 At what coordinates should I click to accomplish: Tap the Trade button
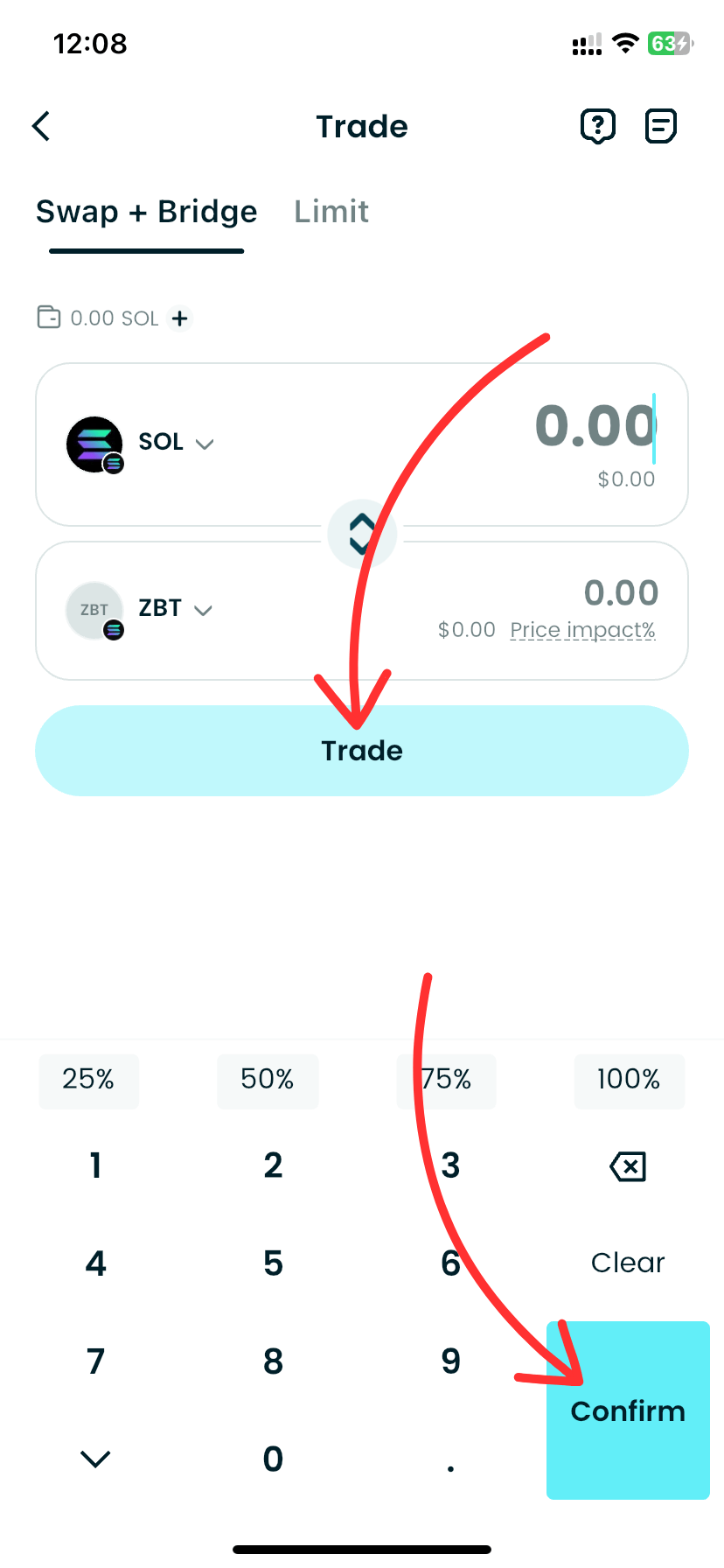(x=361, y=751)
